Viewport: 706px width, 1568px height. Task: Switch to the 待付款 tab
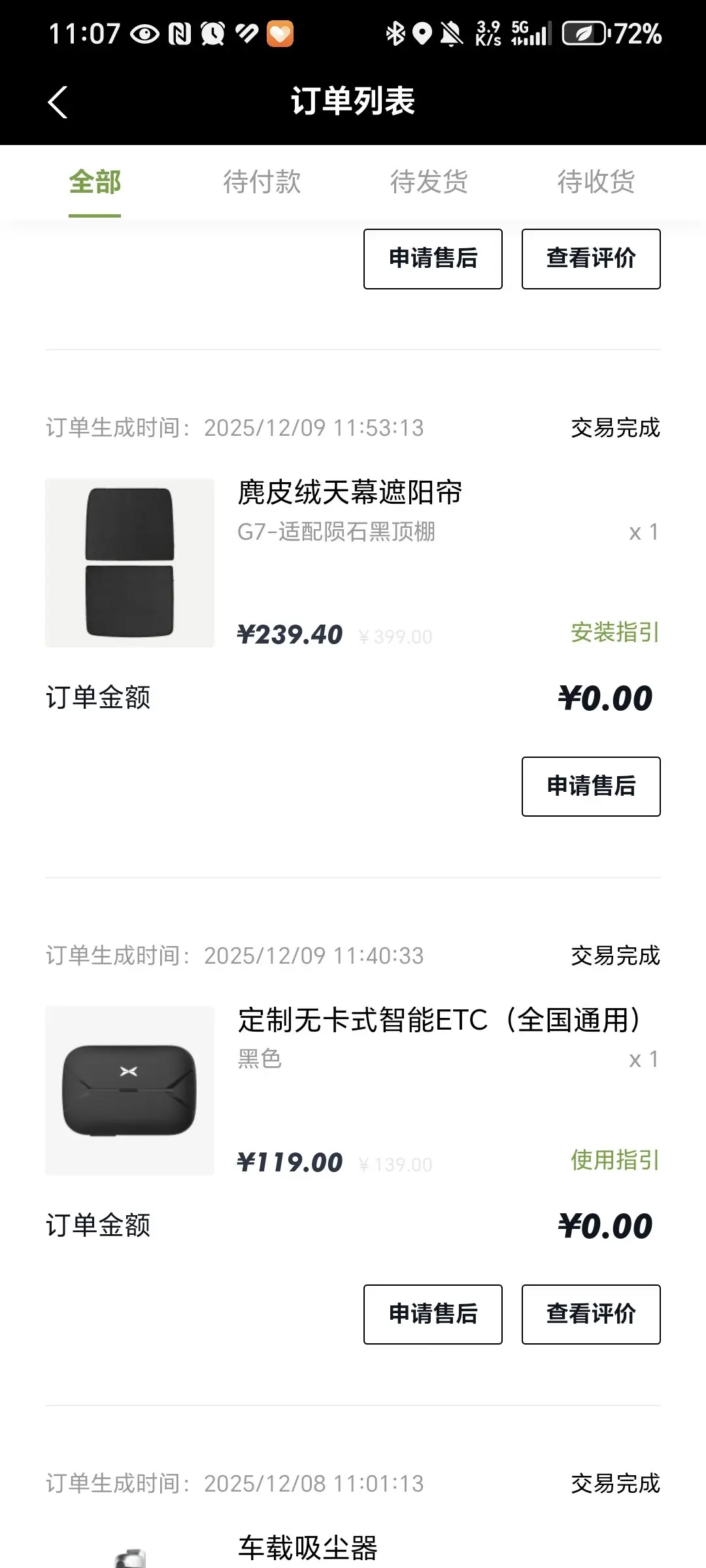pos(261,182)
